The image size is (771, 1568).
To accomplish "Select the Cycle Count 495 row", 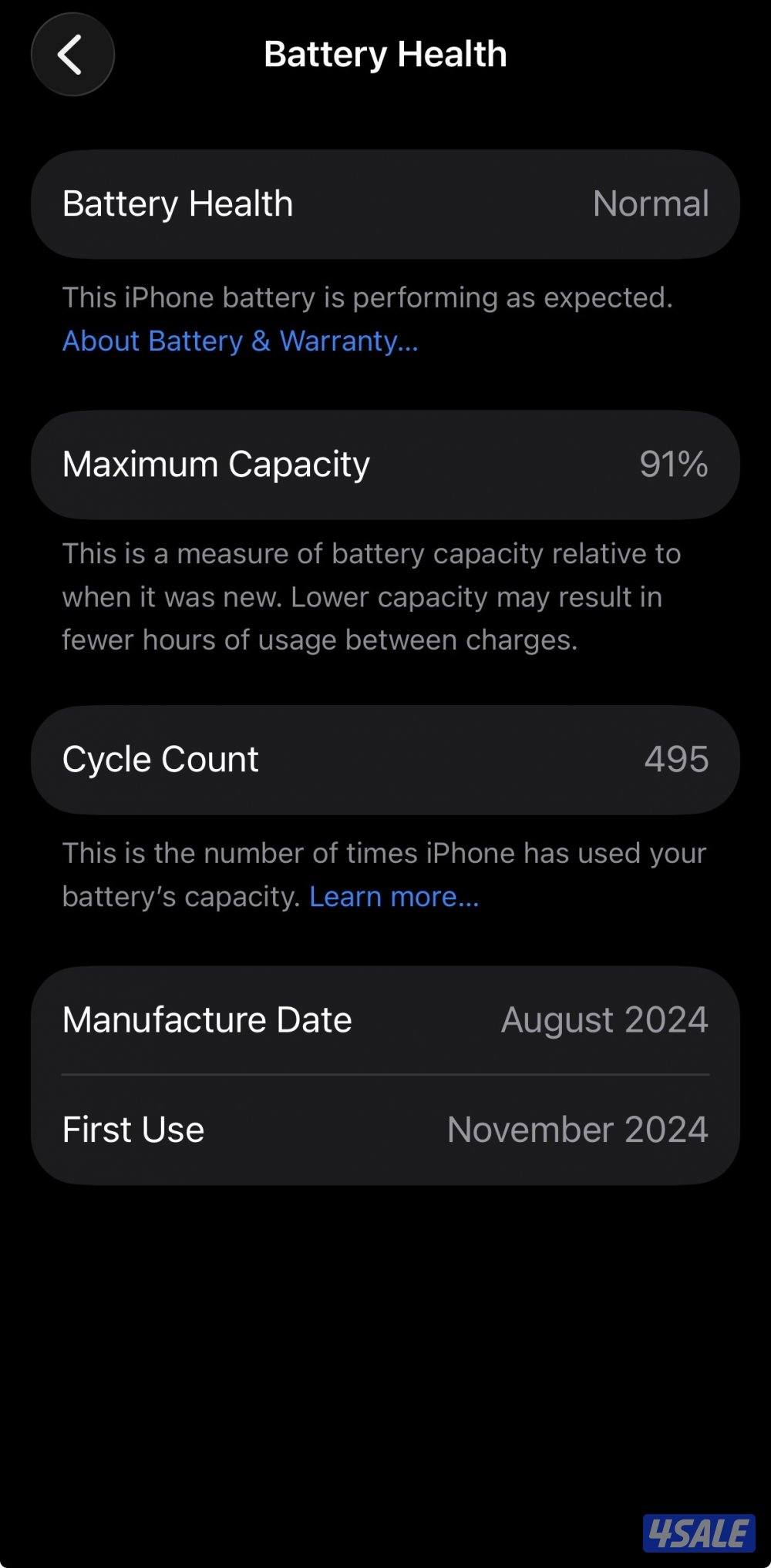I will (385, 759).
